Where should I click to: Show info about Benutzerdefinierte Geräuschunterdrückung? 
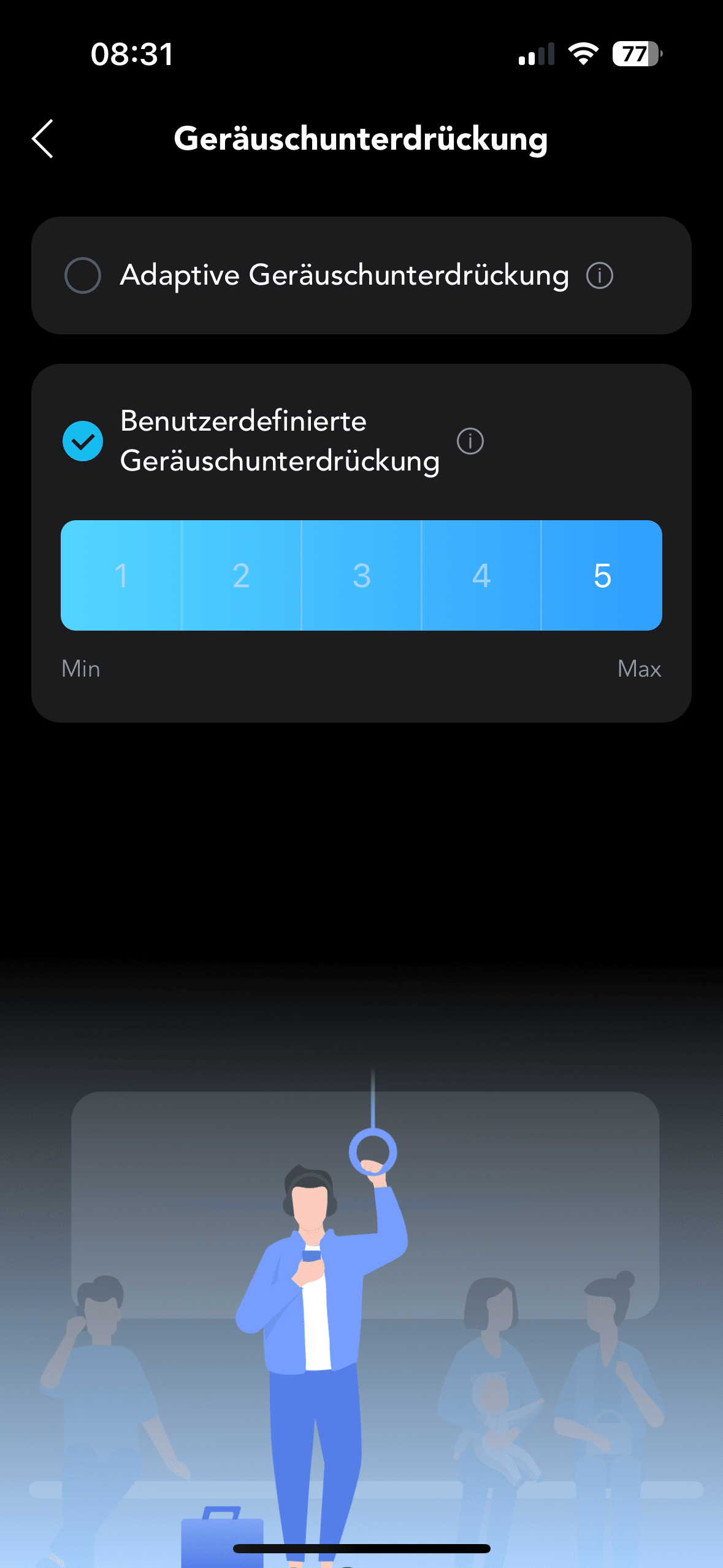coord(470,441)
